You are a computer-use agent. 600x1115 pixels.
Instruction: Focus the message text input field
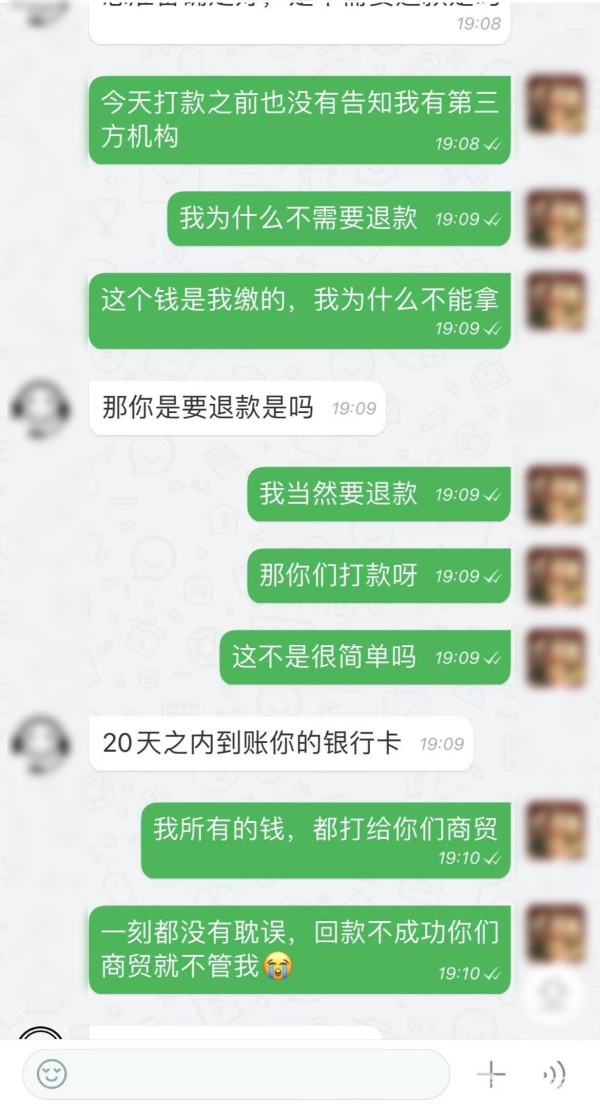pos(250,1075)
